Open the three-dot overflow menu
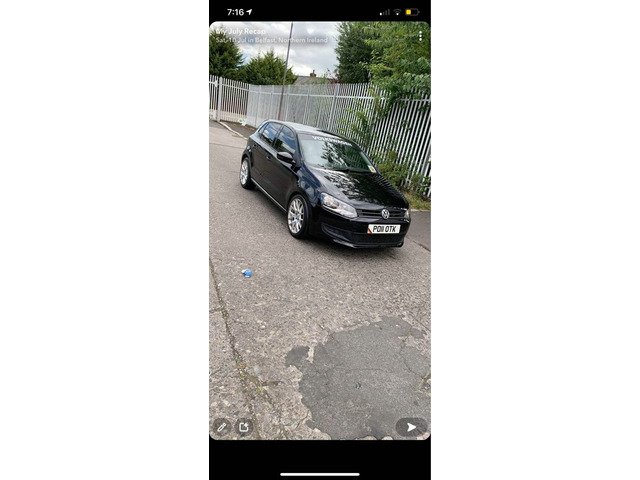Image resolution: width=640 pixels, height=480 pixels. [x=420, y=36]
